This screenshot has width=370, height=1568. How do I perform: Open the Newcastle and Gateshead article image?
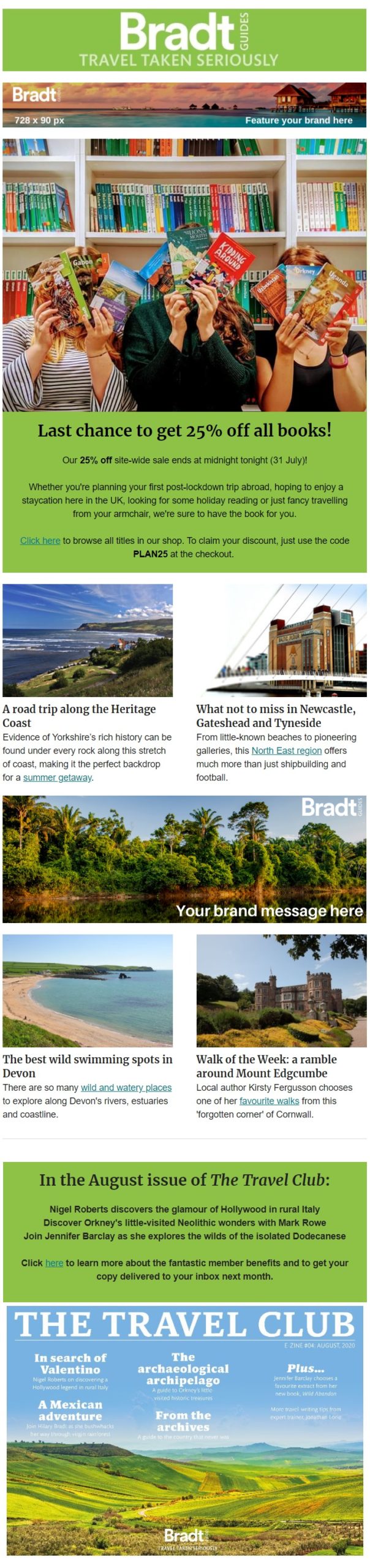point(281,640)
